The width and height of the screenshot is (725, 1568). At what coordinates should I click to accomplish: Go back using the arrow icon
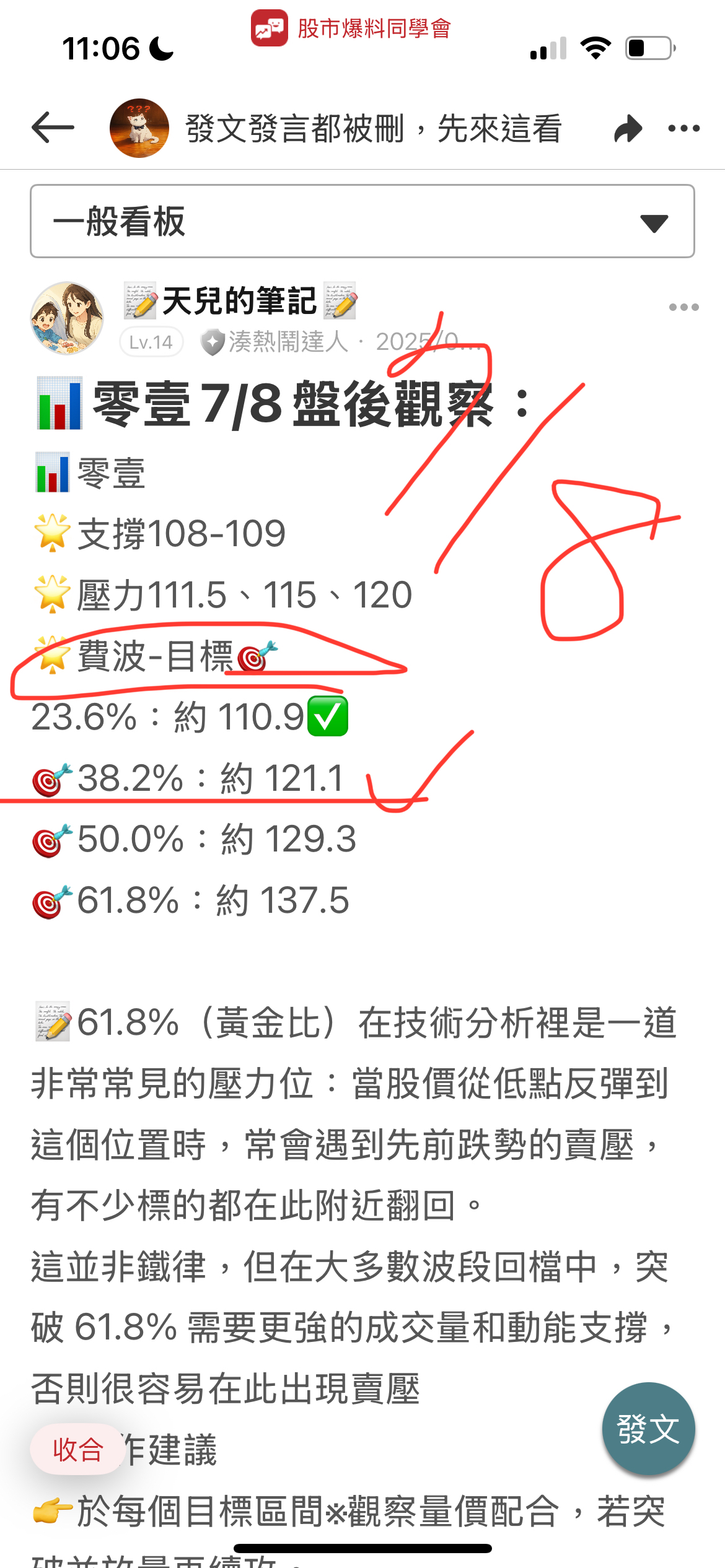[x=53, y=128]
